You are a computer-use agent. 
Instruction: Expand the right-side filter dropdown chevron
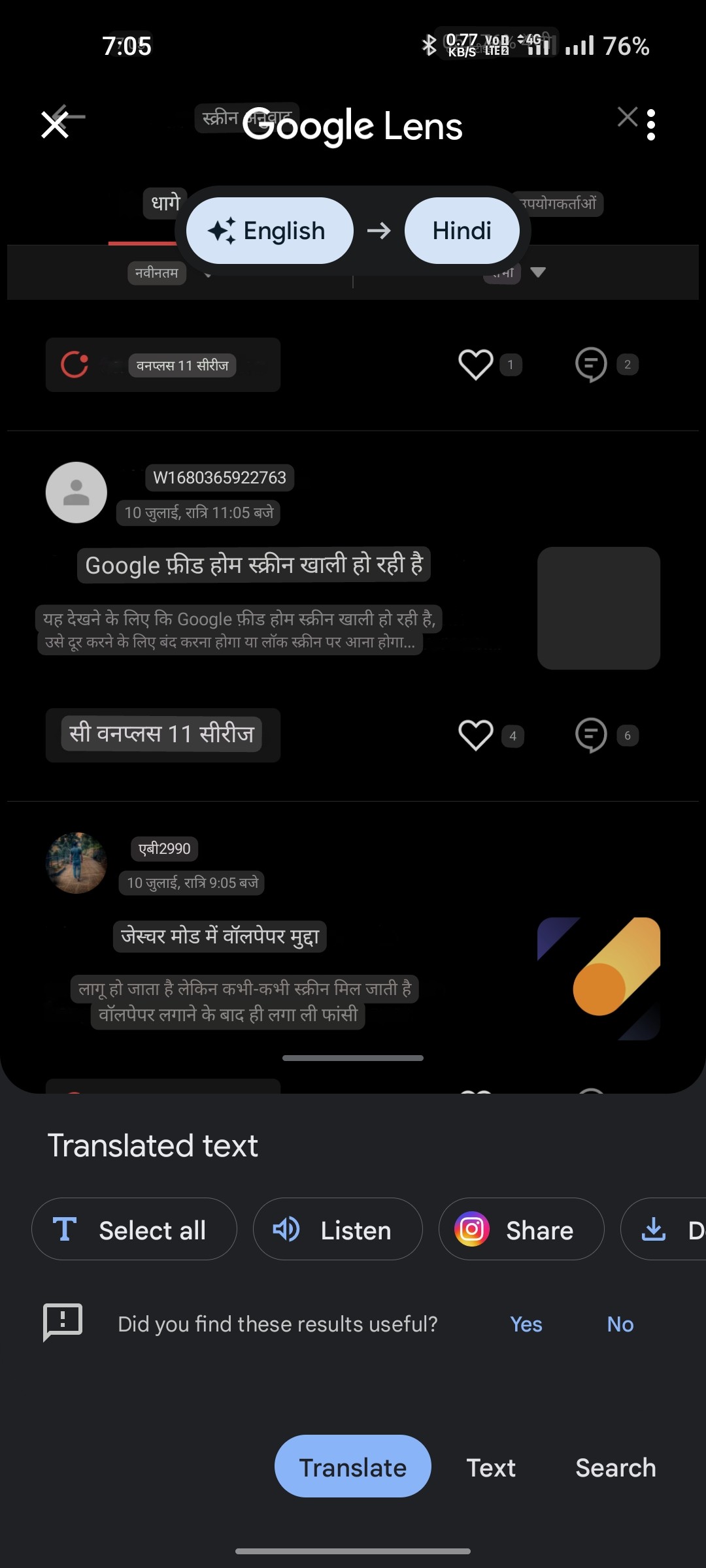point(539,272)
